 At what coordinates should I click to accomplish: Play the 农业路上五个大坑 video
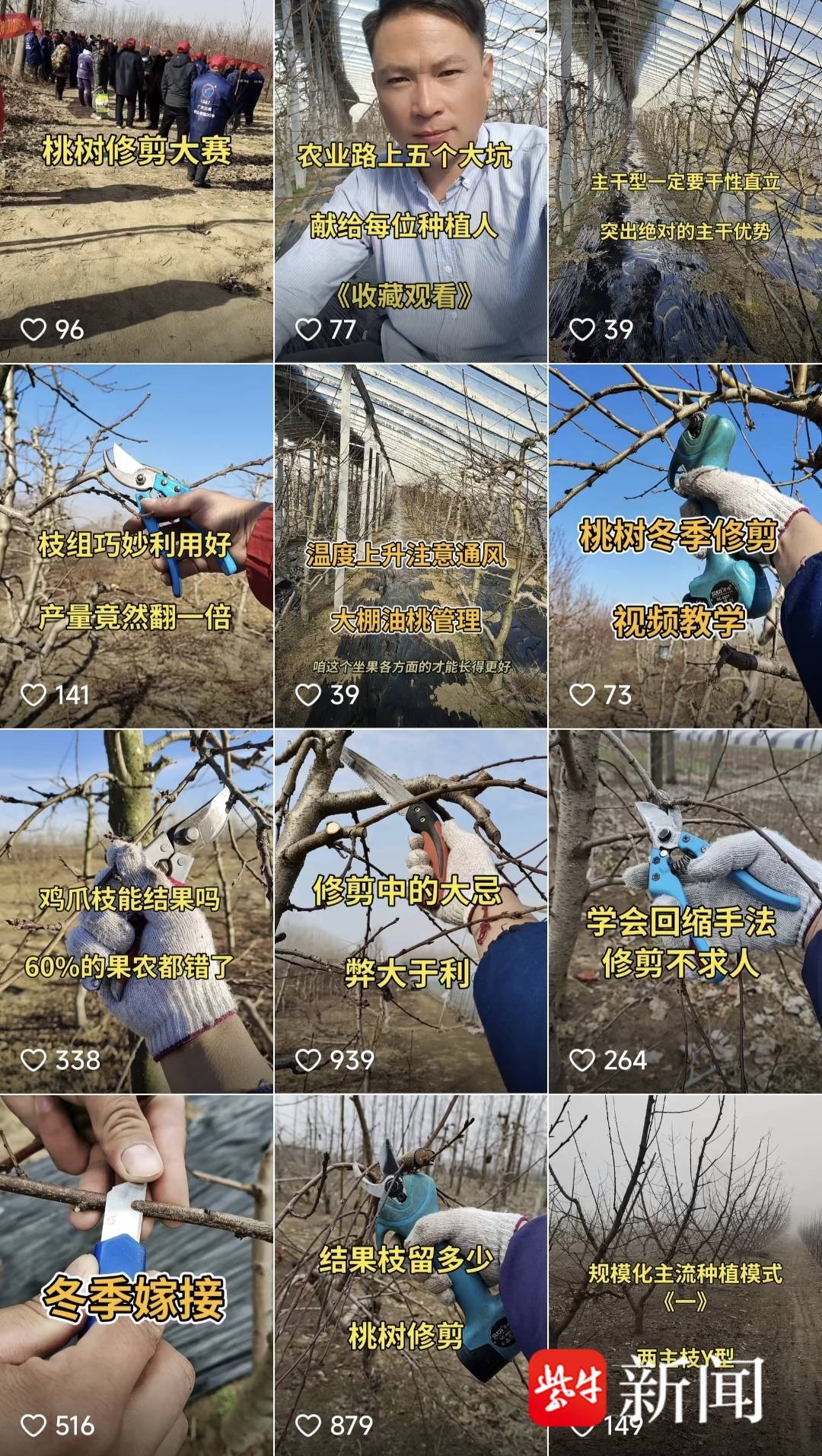point(410,181)
